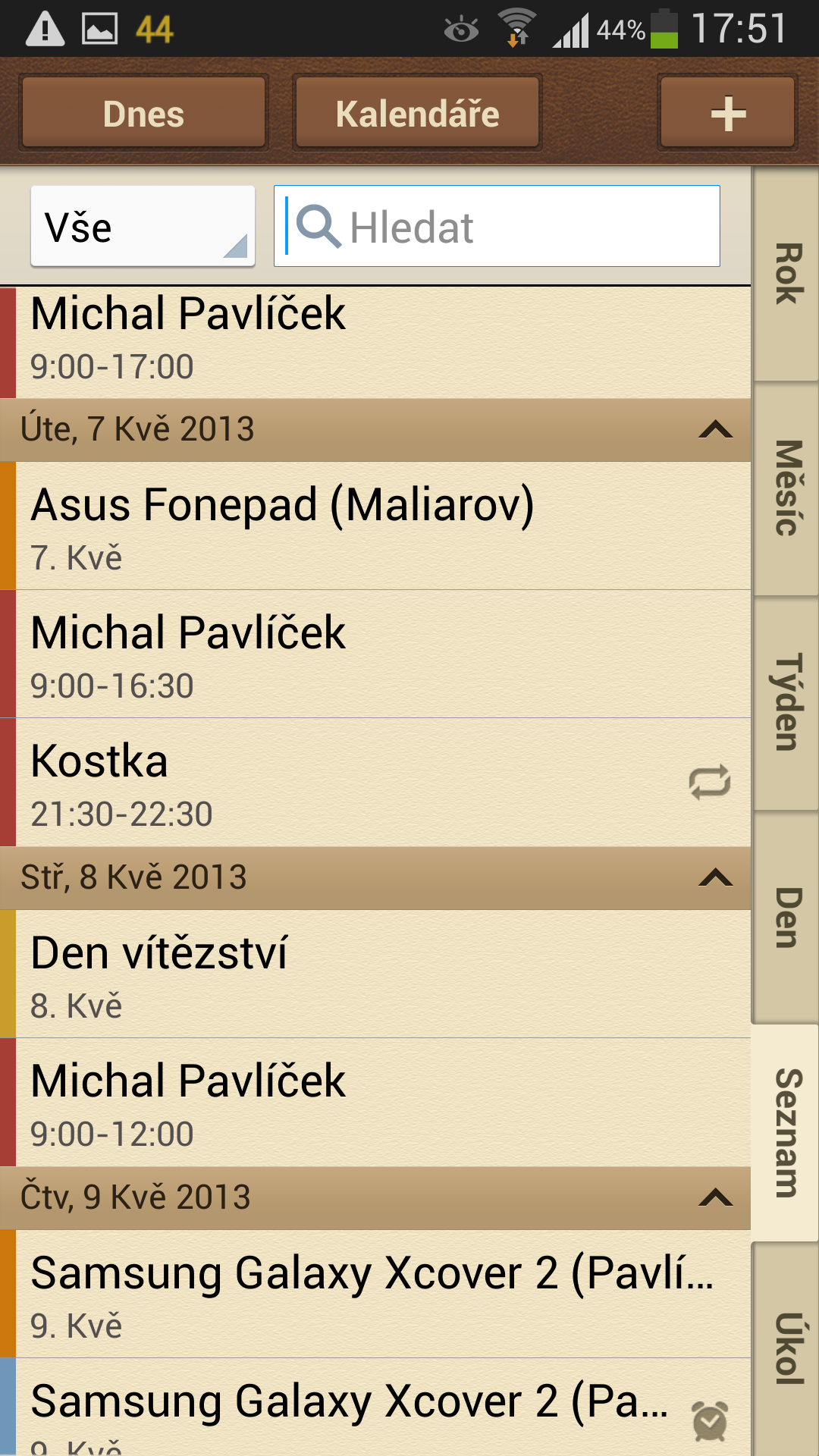The width and height of the screenshot is (819, 1456).
Task: Collapse the Čtv, 9 Kvě 2013 section
Action: [x=715, y=1198]
